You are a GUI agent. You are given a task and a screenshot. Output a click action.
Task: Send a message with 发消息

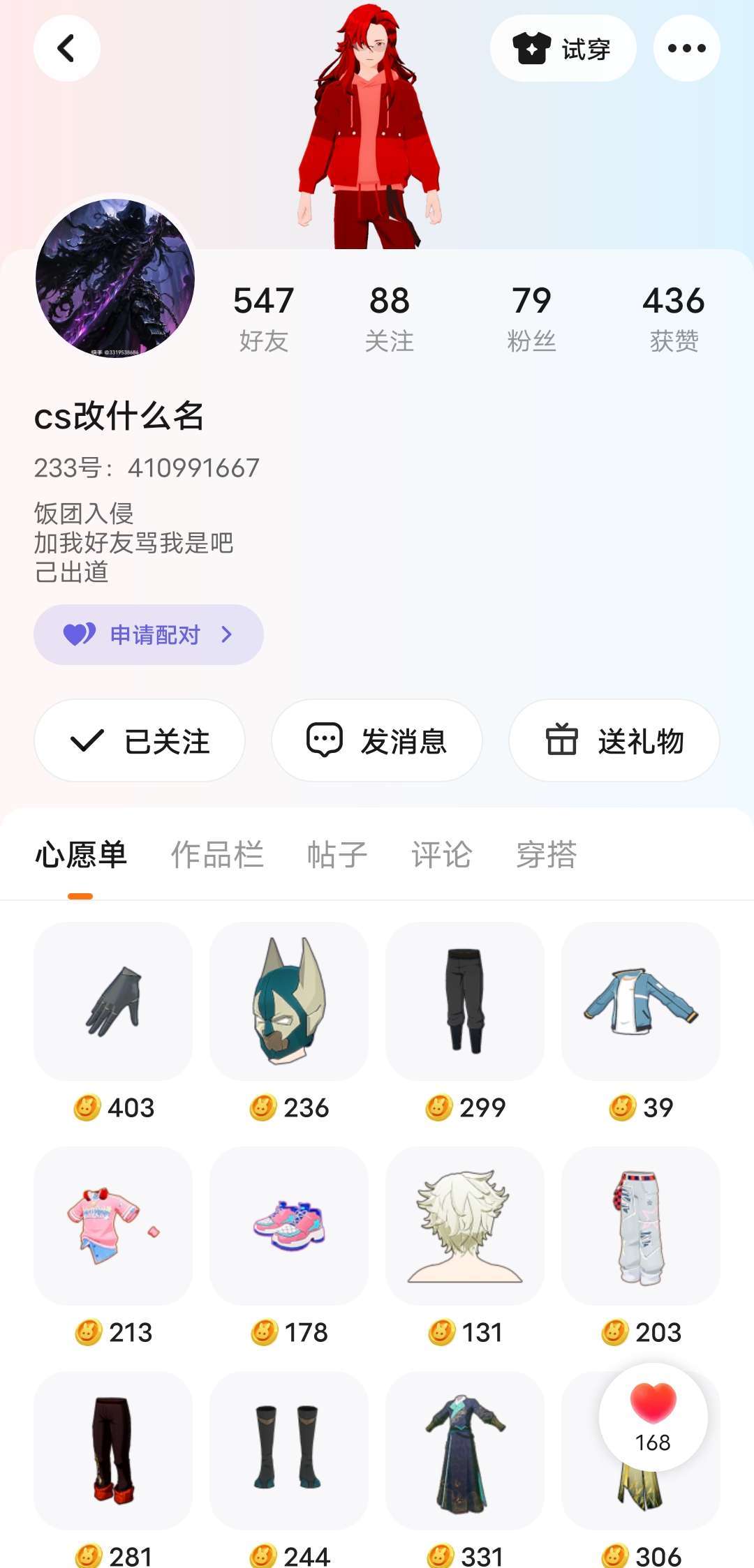click(377, 740)
